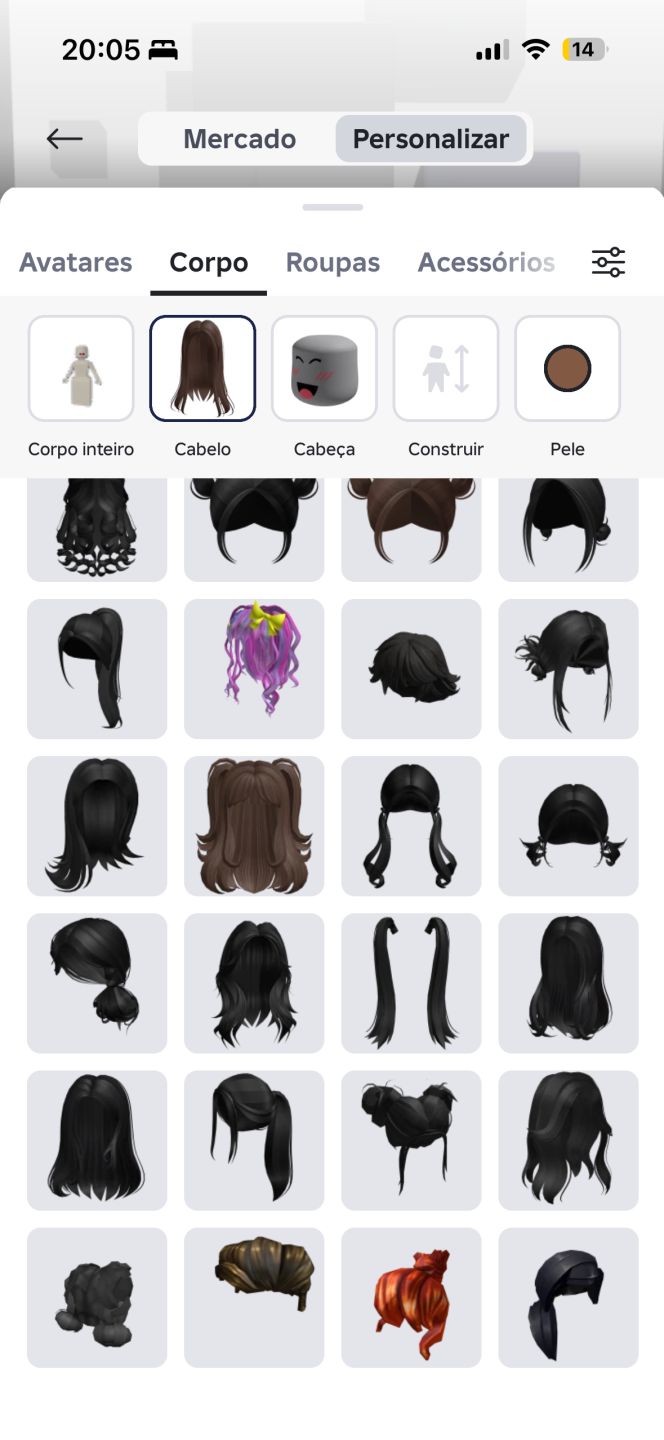The image size is (664, 1440).
Task: Pick the orange red ponytail hair
Action: [x=411, y=1298]
